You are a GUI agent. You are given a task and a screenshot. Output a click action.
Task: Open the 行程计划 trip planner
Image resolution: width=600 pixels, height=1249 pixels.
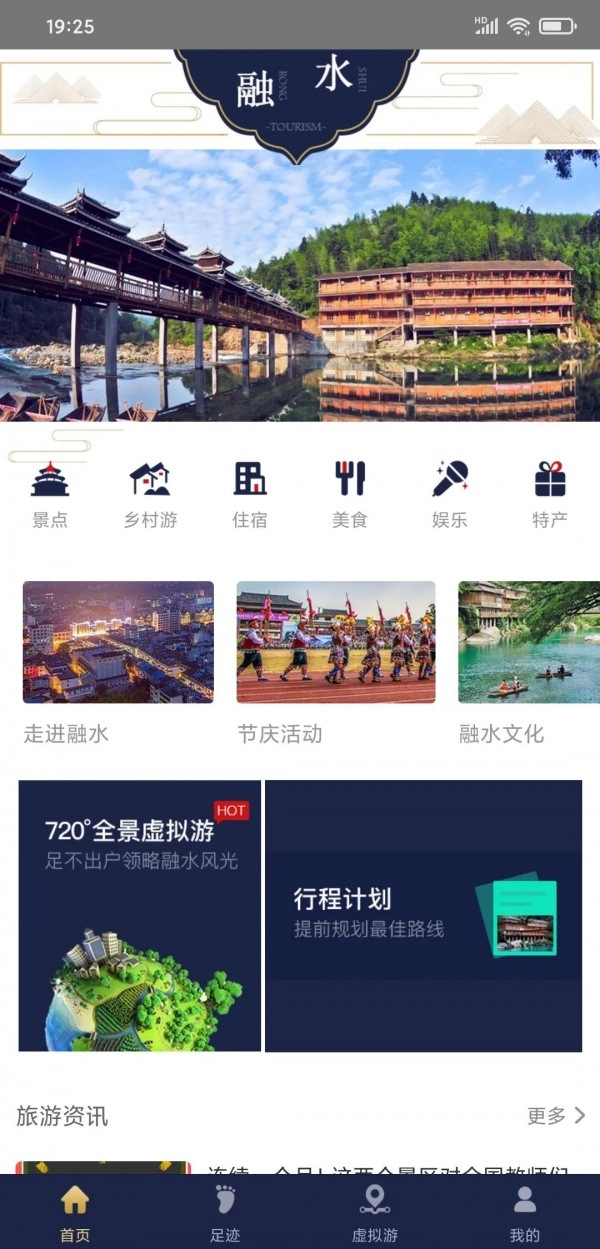tap(423, 915)
